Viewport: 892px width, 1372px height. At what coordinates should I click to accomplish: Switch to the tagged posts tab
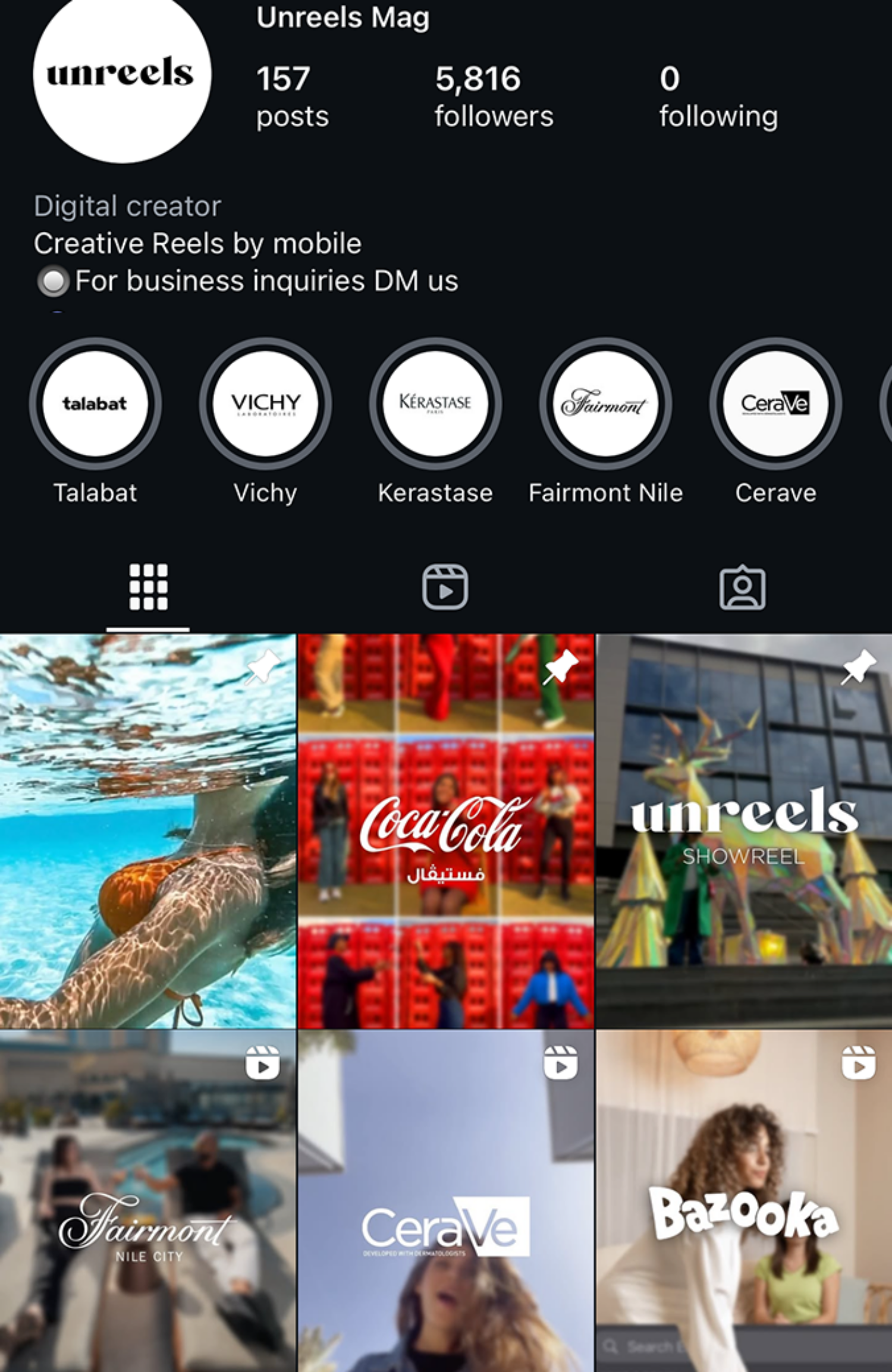click(x=742, y=587)
